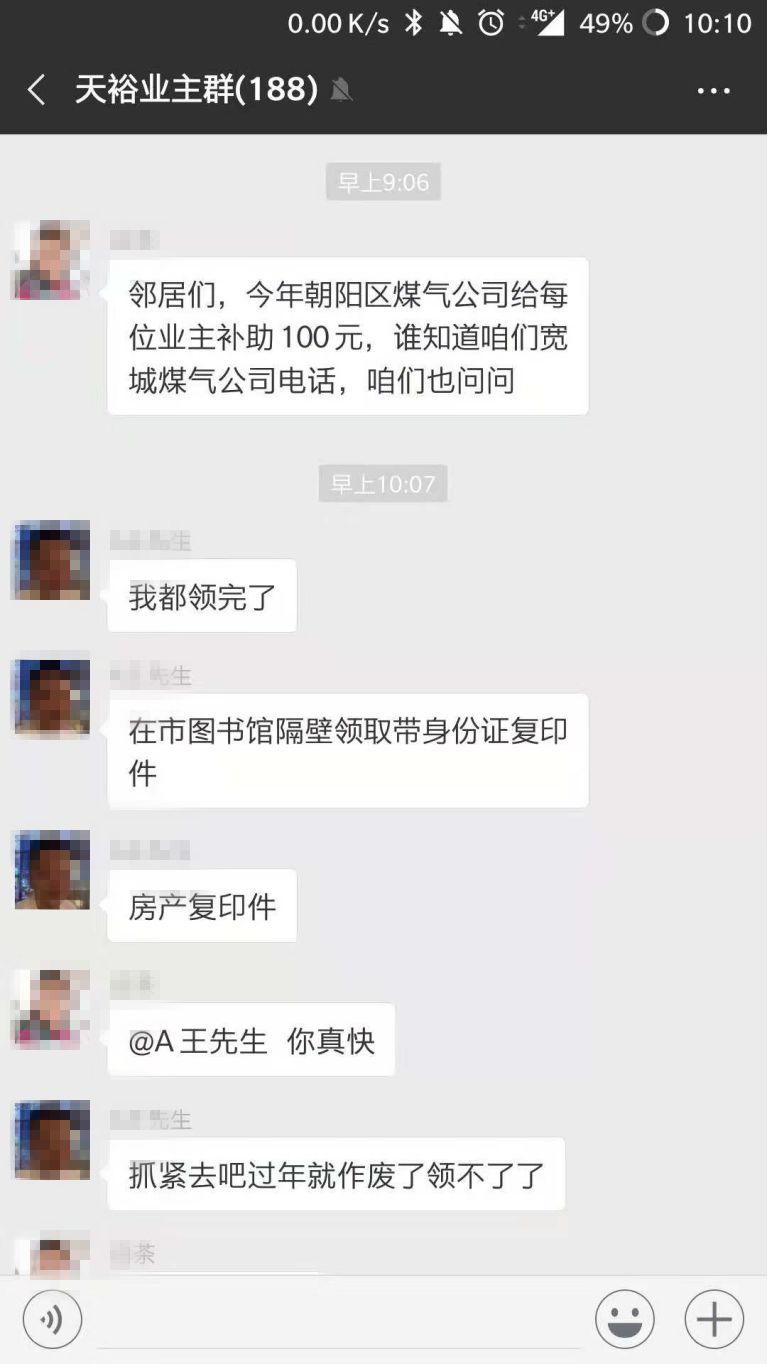
Task: Open the three-dot chat info menu
Action: 713,91
